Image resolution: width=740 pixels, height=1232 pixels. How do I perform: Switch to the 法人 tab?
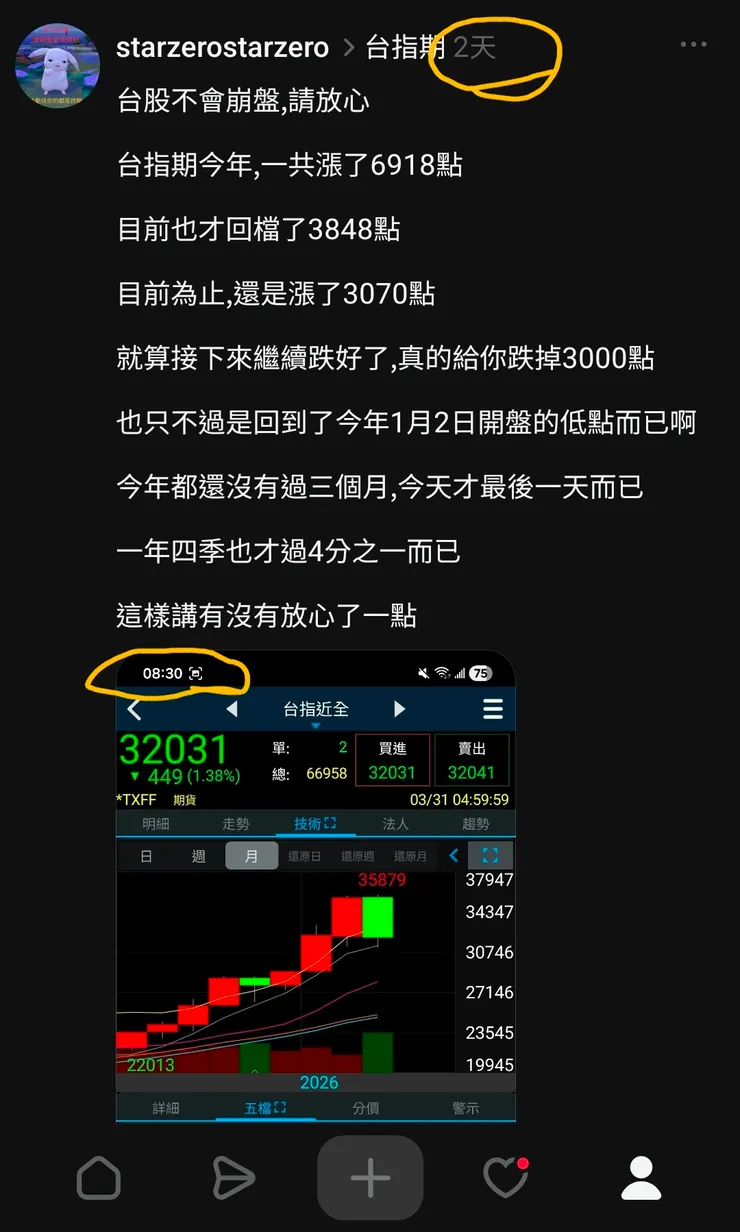pos(395,822)
